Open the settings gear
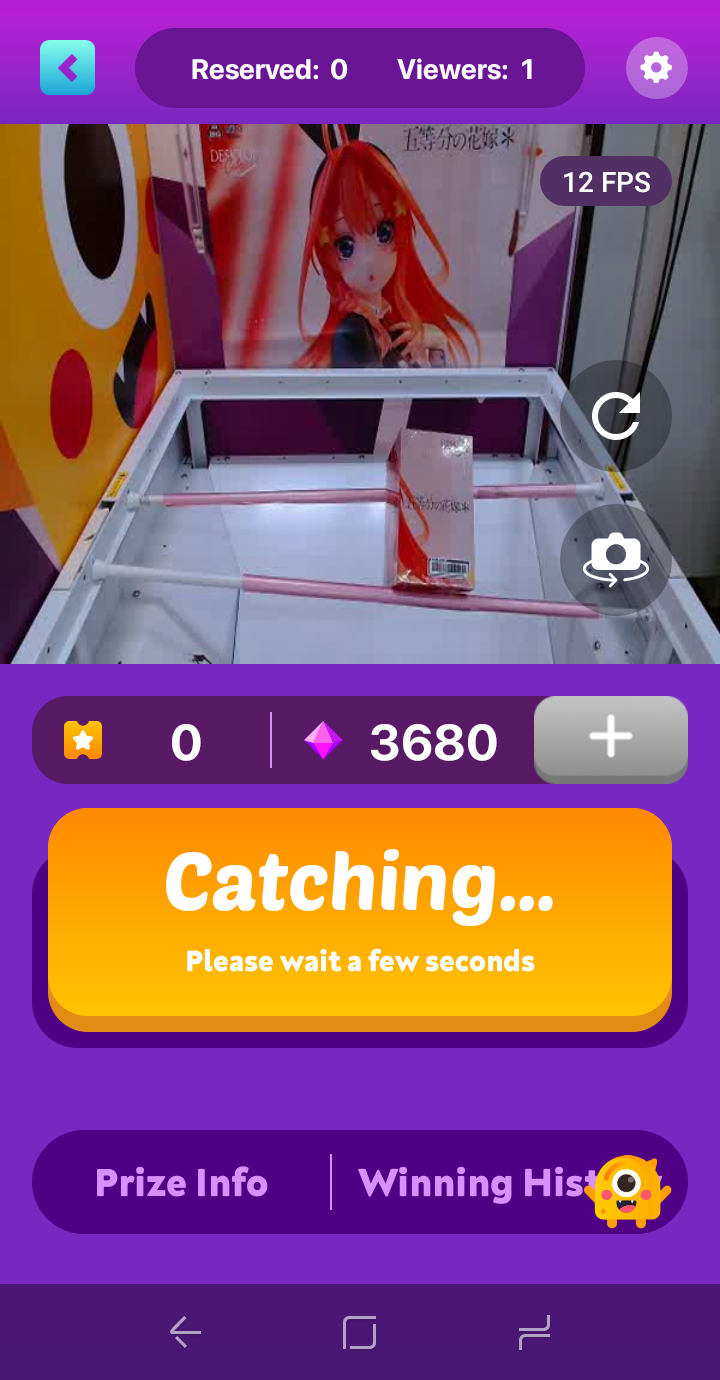Screen dimensions: 720x1380 tap(656, 68)
